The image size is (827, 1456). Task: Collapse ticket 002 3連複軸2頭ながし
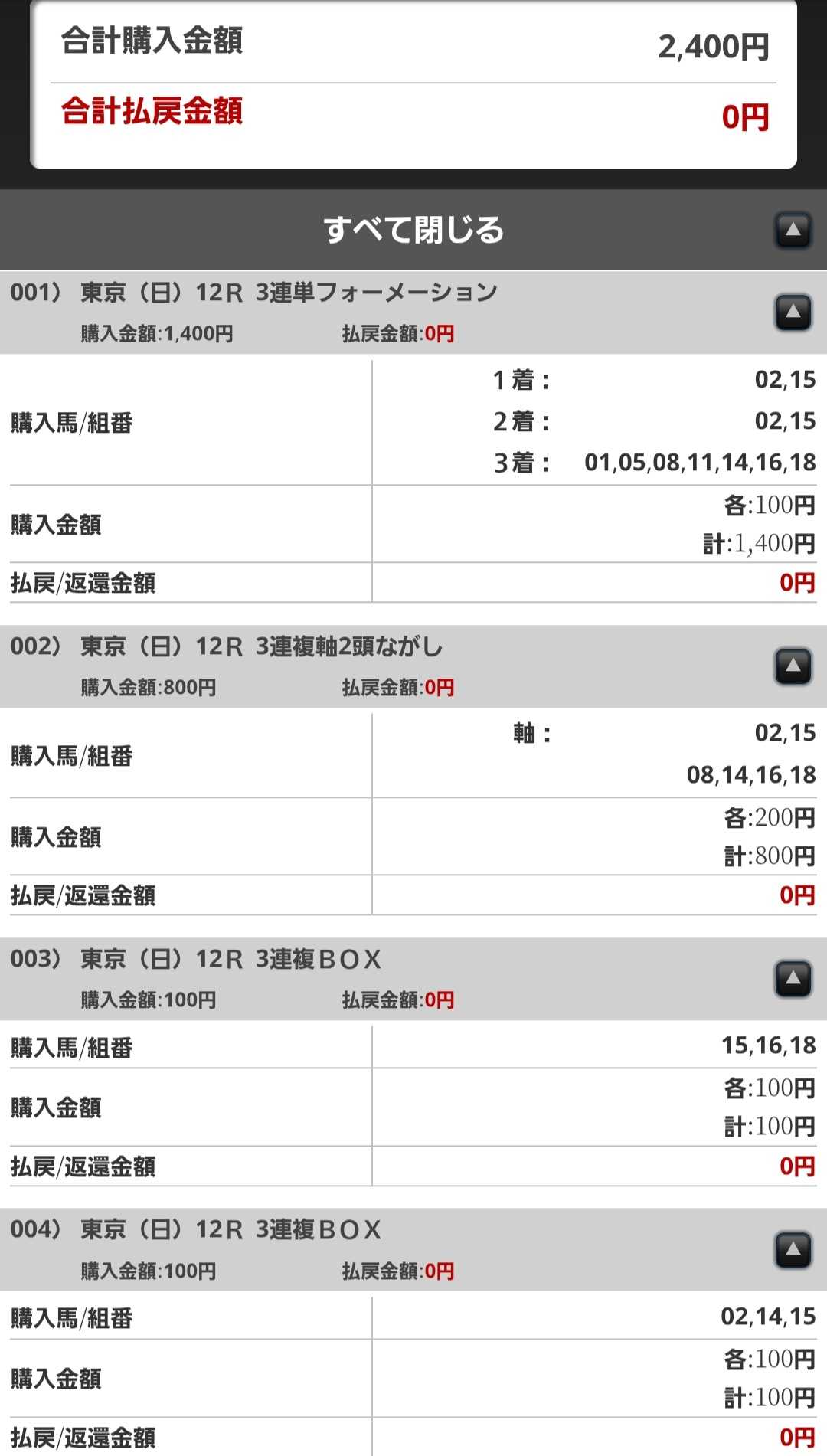(793, 666)
